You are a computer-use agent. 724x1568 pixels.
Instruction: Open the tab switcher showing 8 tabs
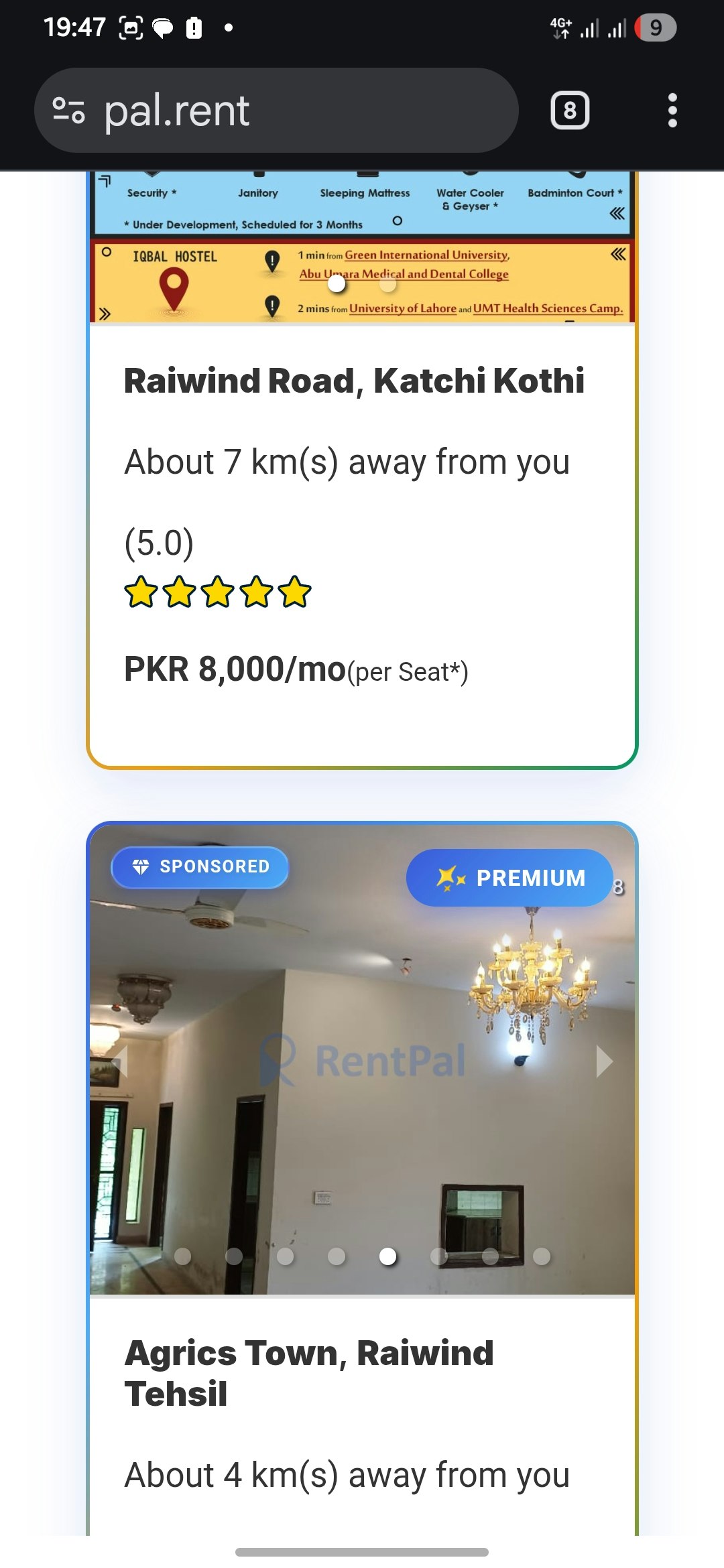pyautogui.click(x=569, y=109)
